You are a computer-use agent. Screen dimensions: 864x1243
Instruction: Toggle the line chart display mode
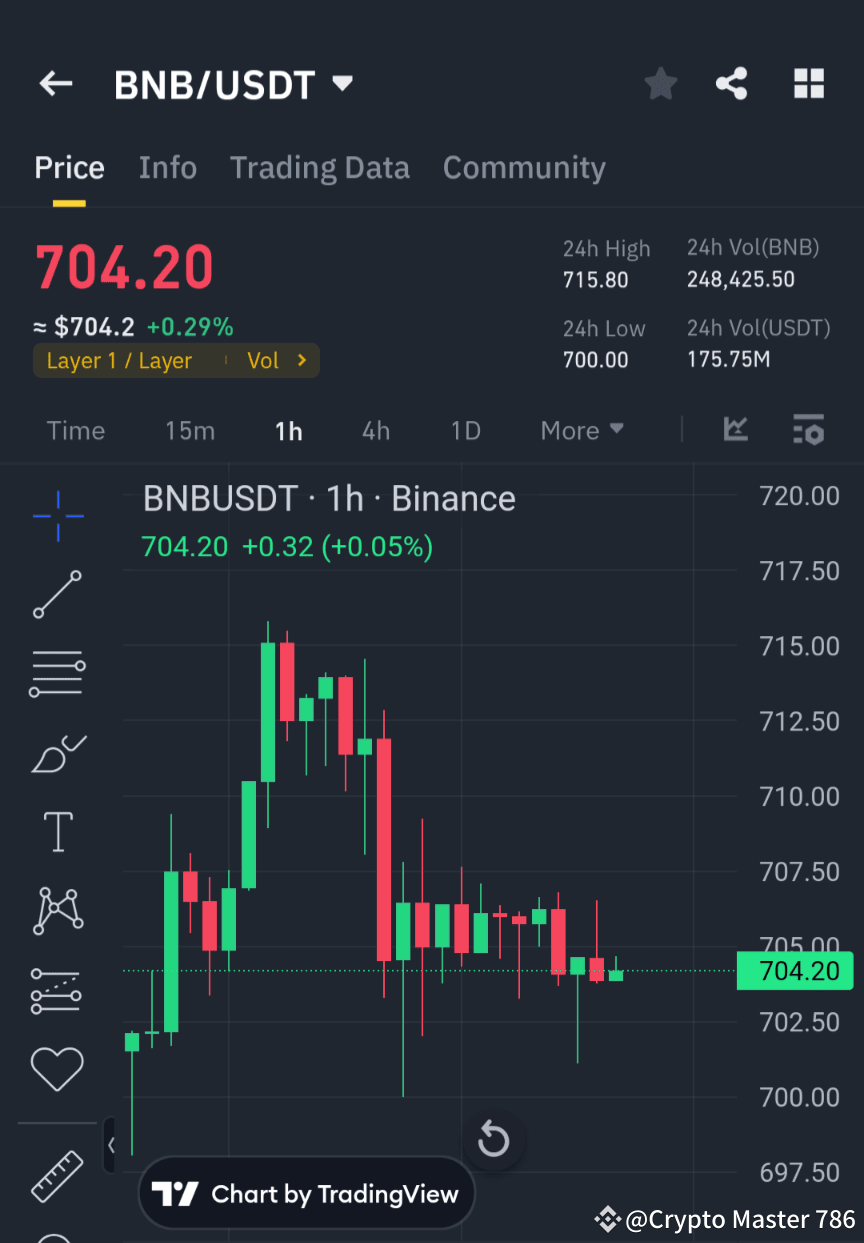[x=736, y=430]
